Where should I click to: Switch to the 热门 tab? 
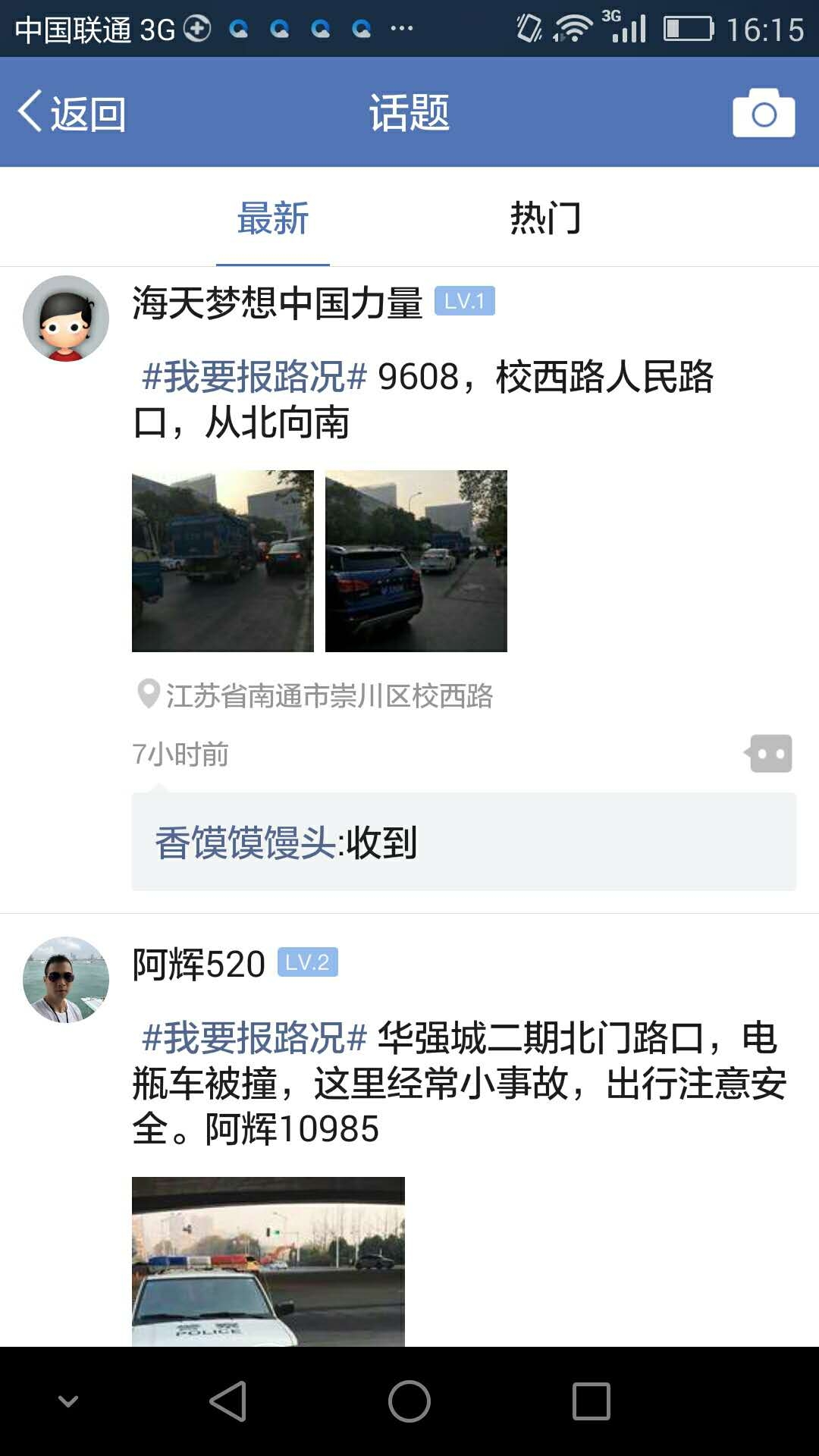tap(545, 218)
